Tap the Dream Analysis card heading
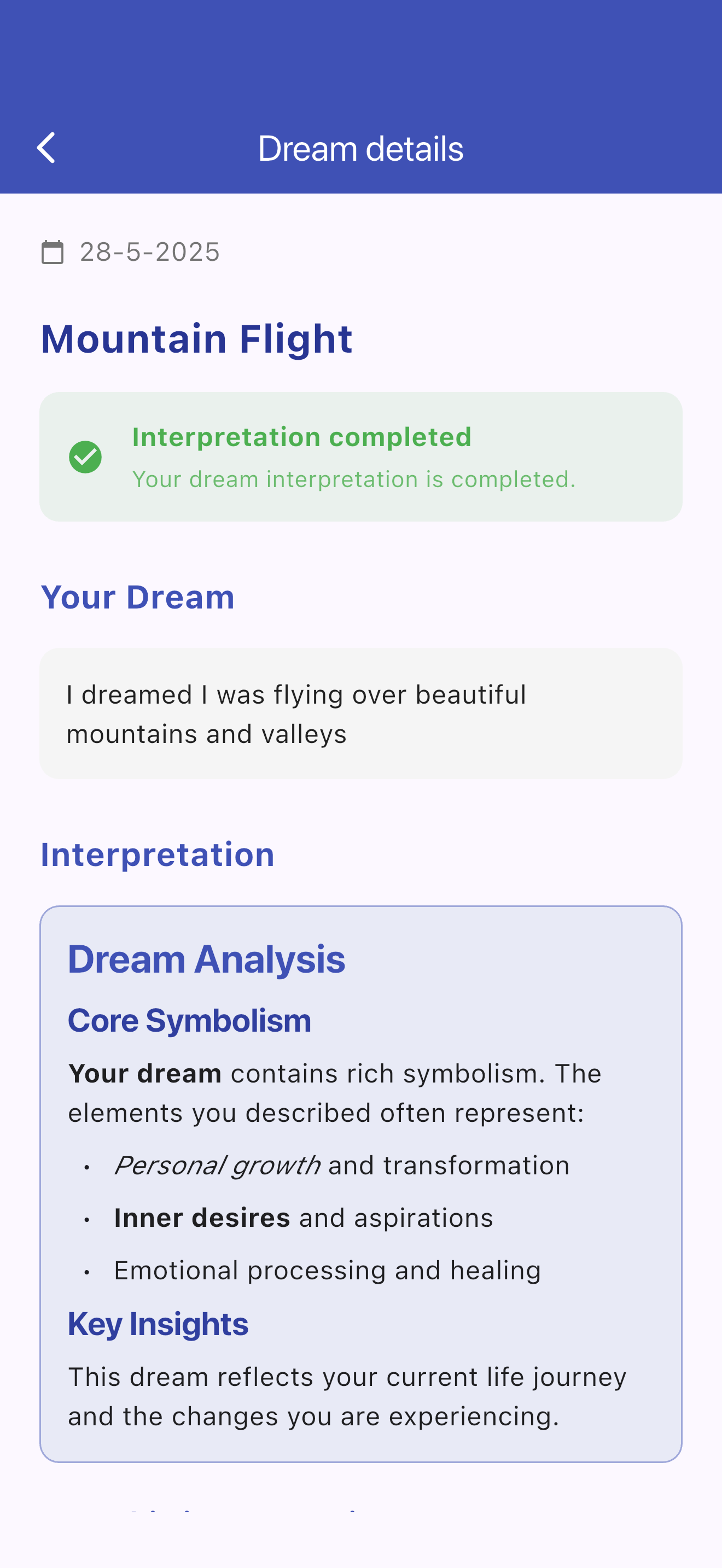 (x=206, y=959)
